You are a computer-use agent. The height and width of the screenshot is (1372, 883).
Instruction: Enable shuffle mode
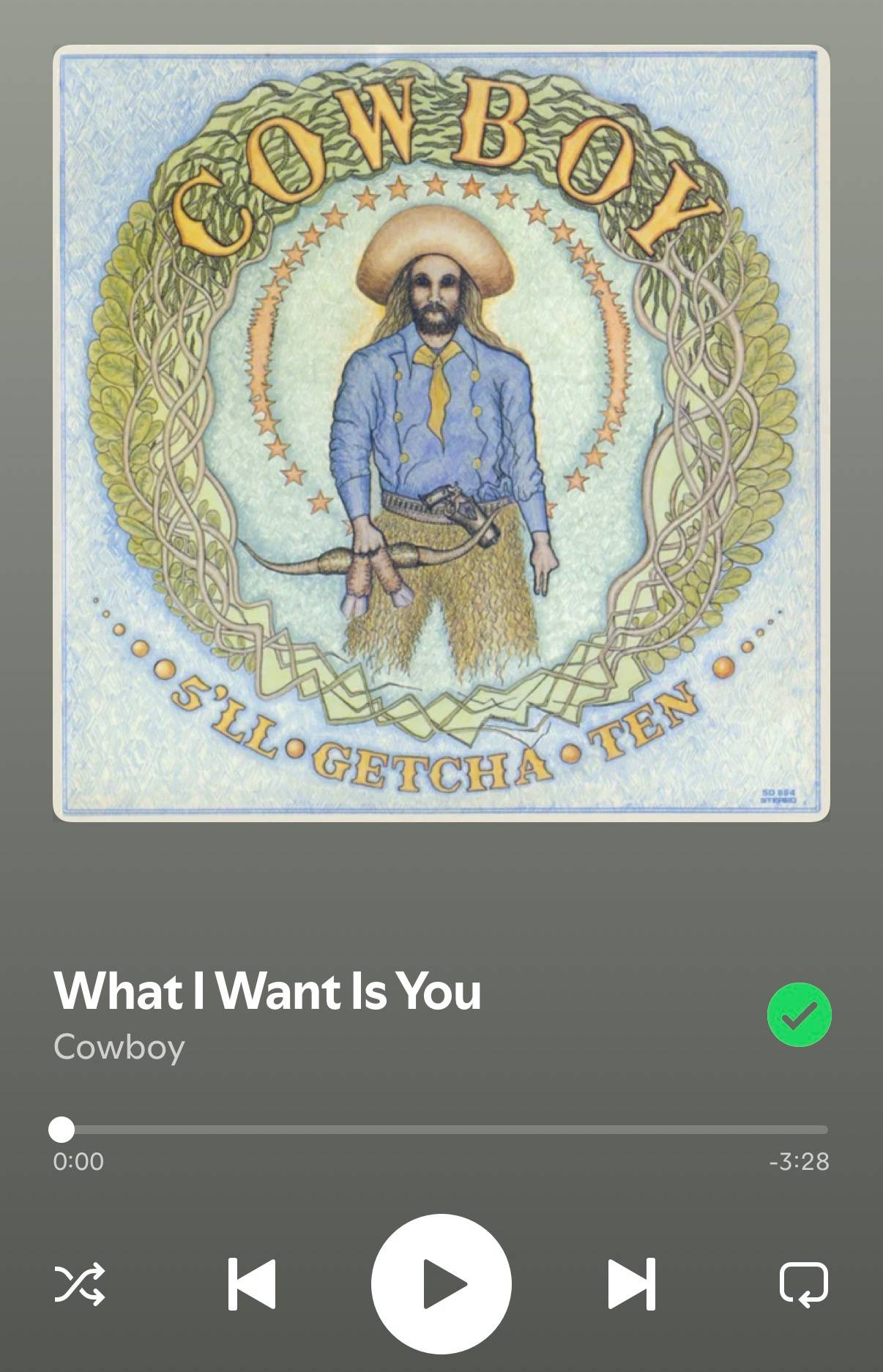[80, 1284]
